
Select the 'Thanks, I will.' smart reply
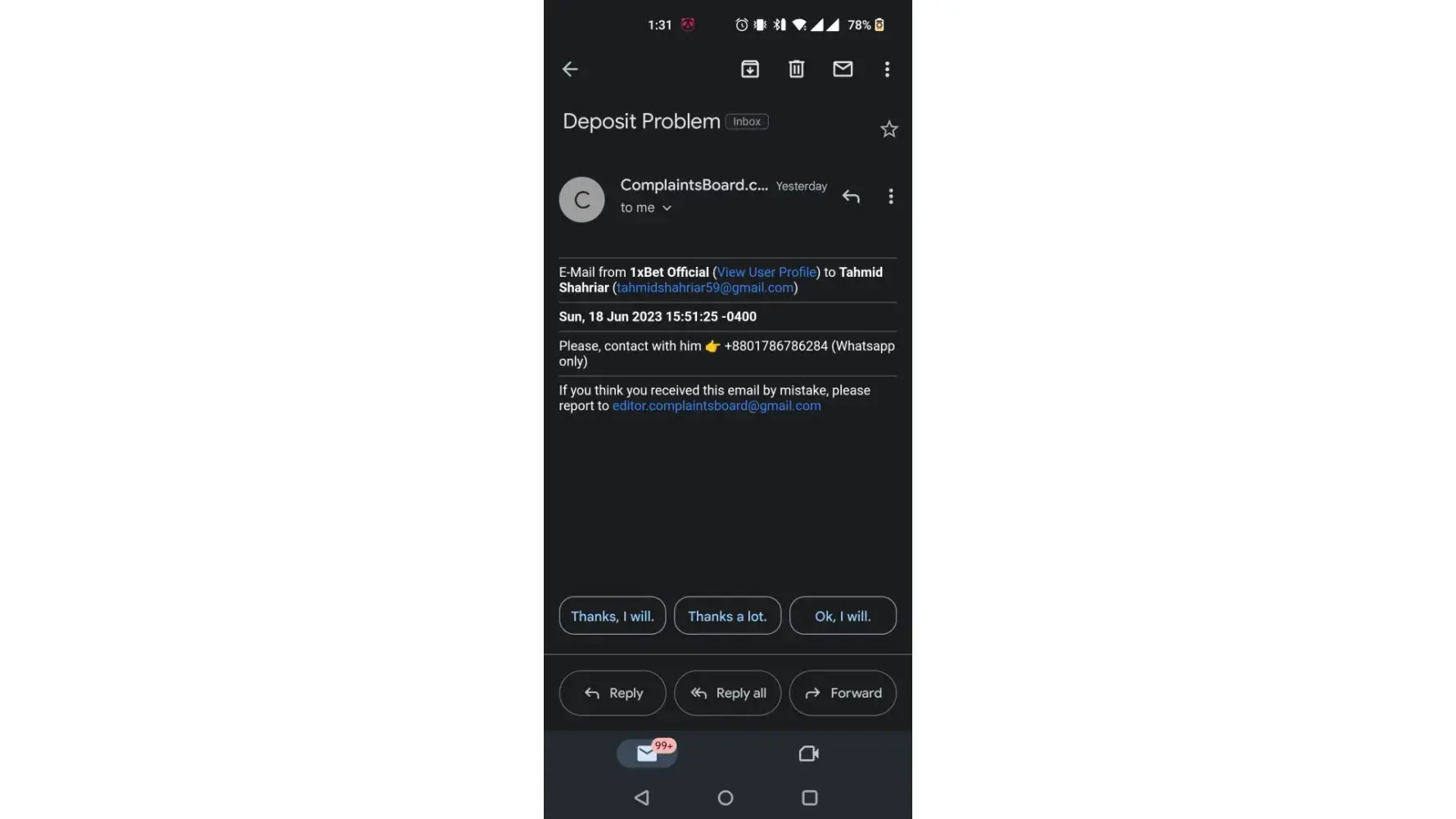coord(612,616)
